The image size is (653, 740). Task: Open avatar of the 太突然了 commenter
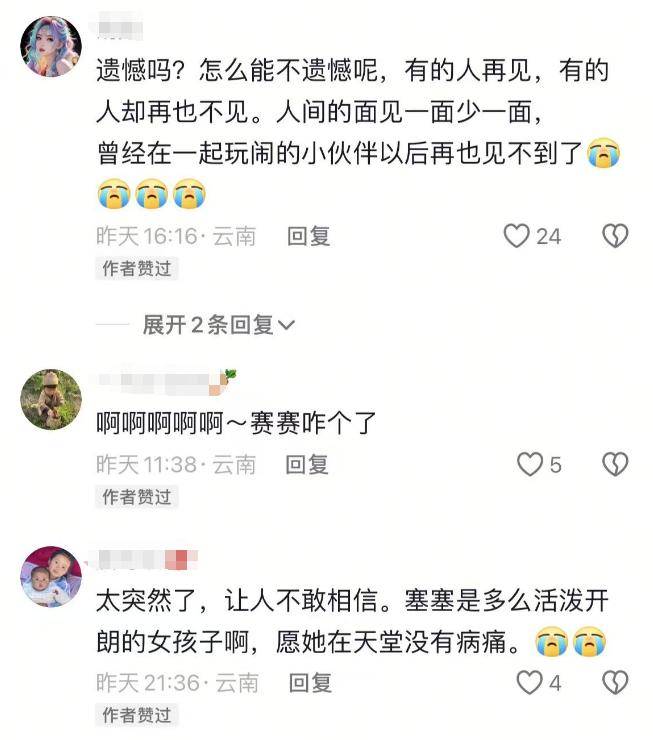tap(51, 576)
